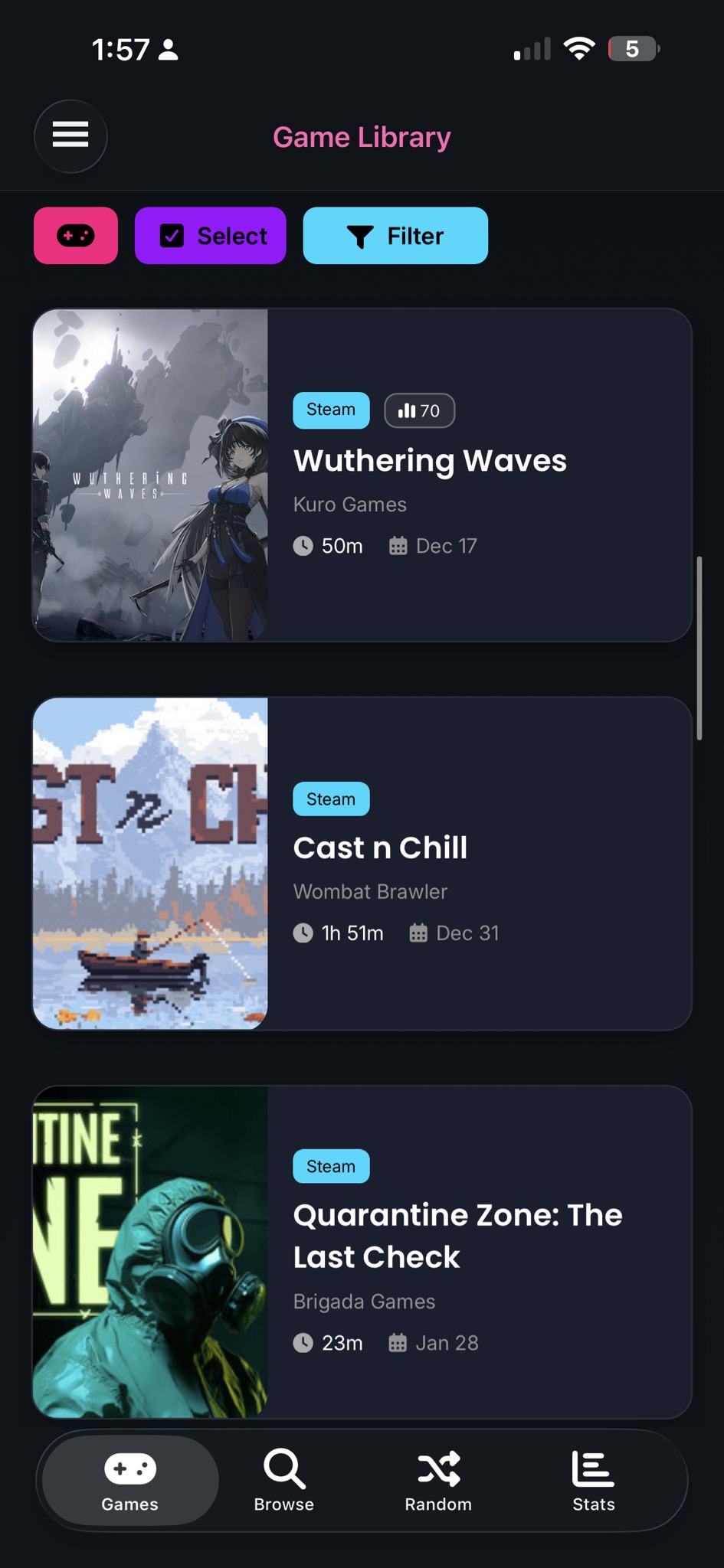Tap the checkmark inside the Select button

point(172,236)
